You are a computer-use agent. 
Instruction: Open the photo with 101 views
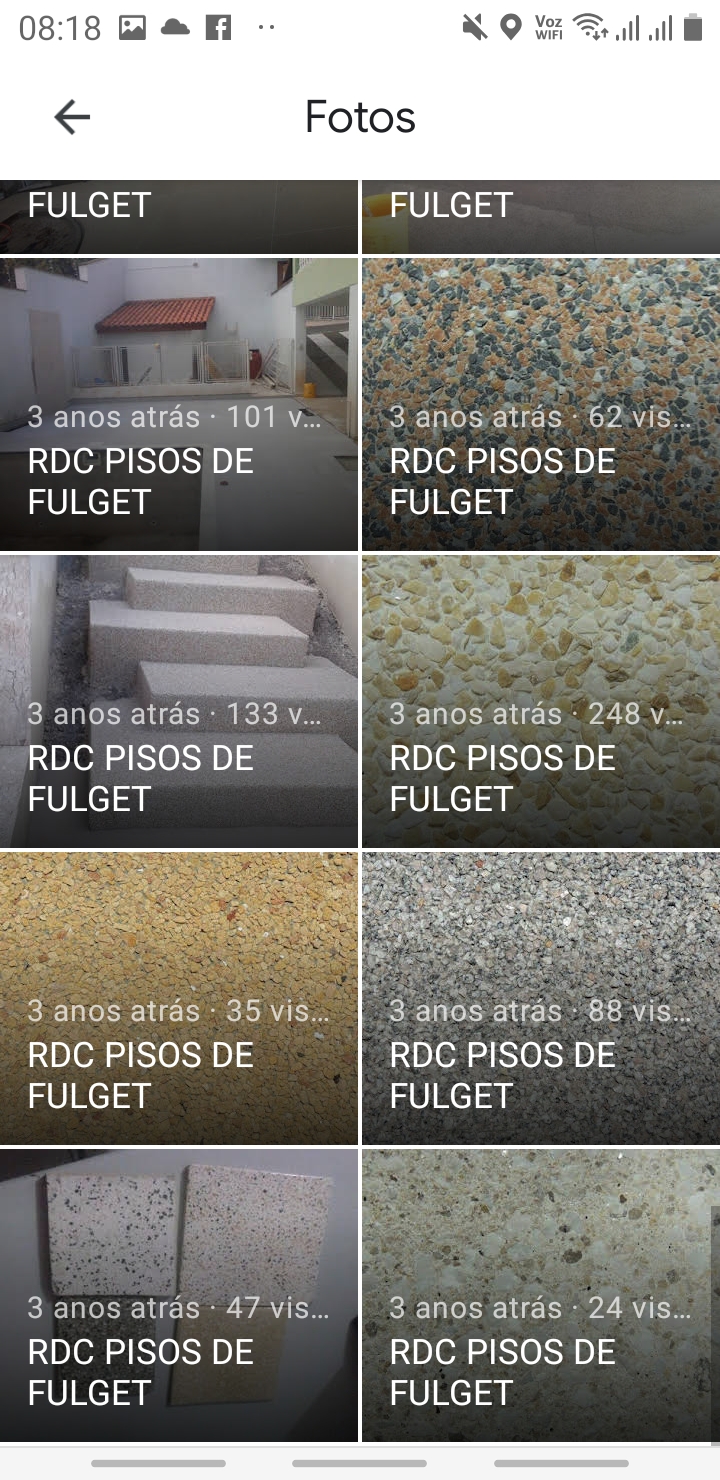[x=178, y=404]
